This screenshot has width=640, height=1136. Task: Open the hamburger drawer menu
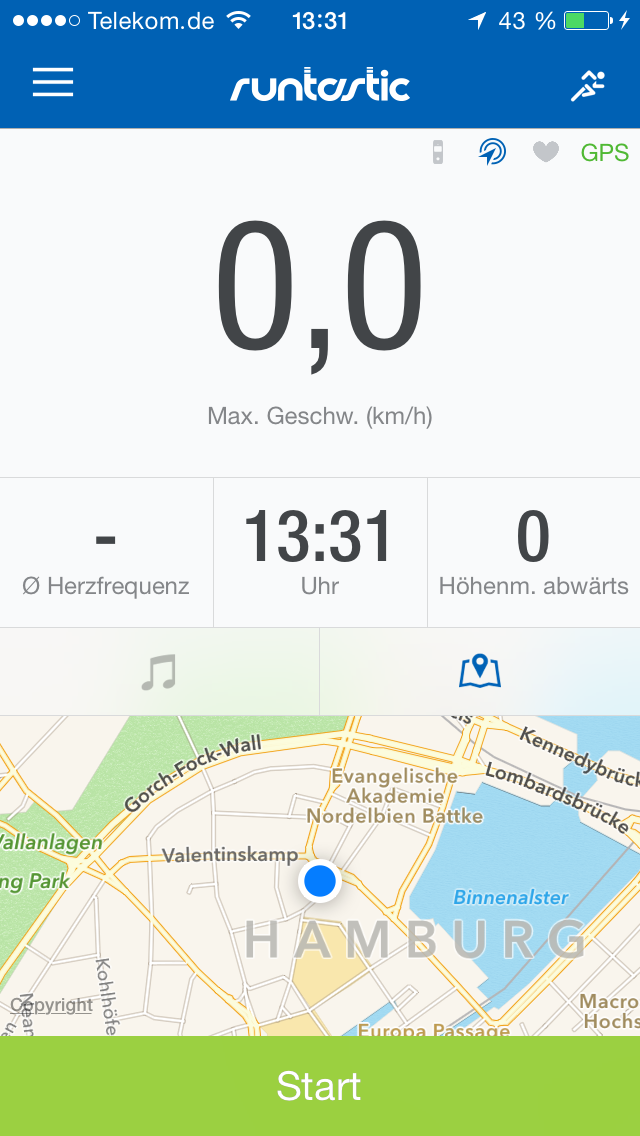click(x=53, y=83)
